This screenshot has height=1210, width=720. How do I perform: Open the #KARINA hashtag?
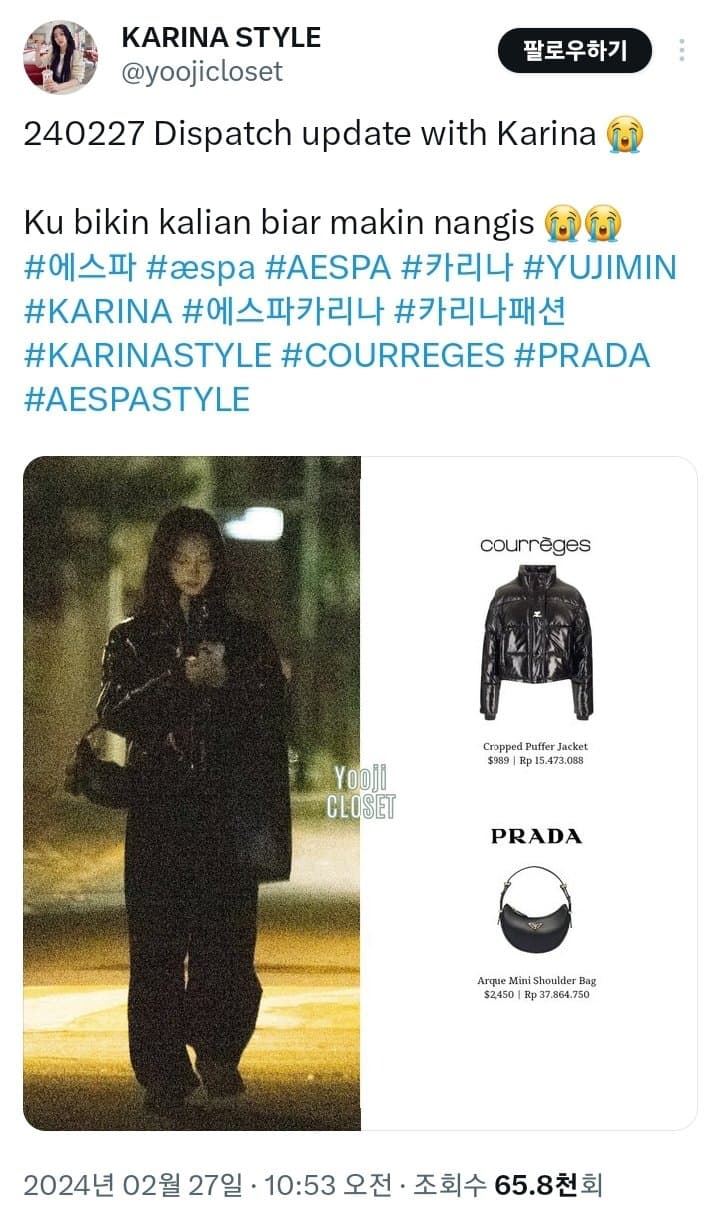(x=97, y=312)
